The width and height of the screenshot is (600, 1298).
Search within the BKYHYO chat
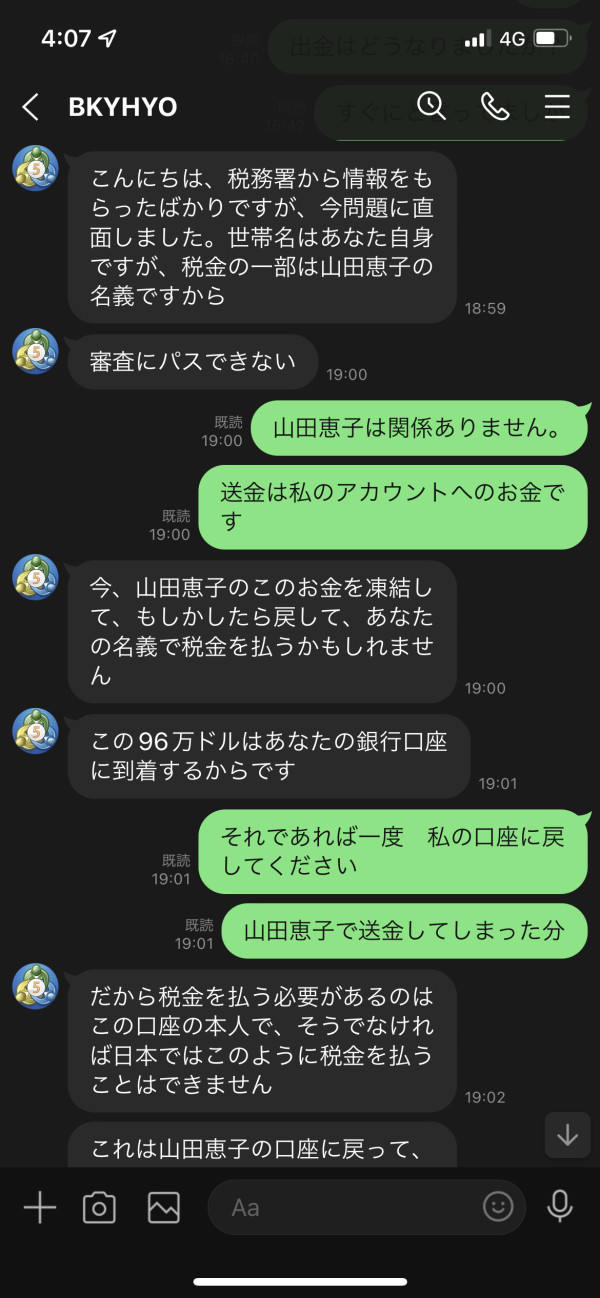[431, 105]
